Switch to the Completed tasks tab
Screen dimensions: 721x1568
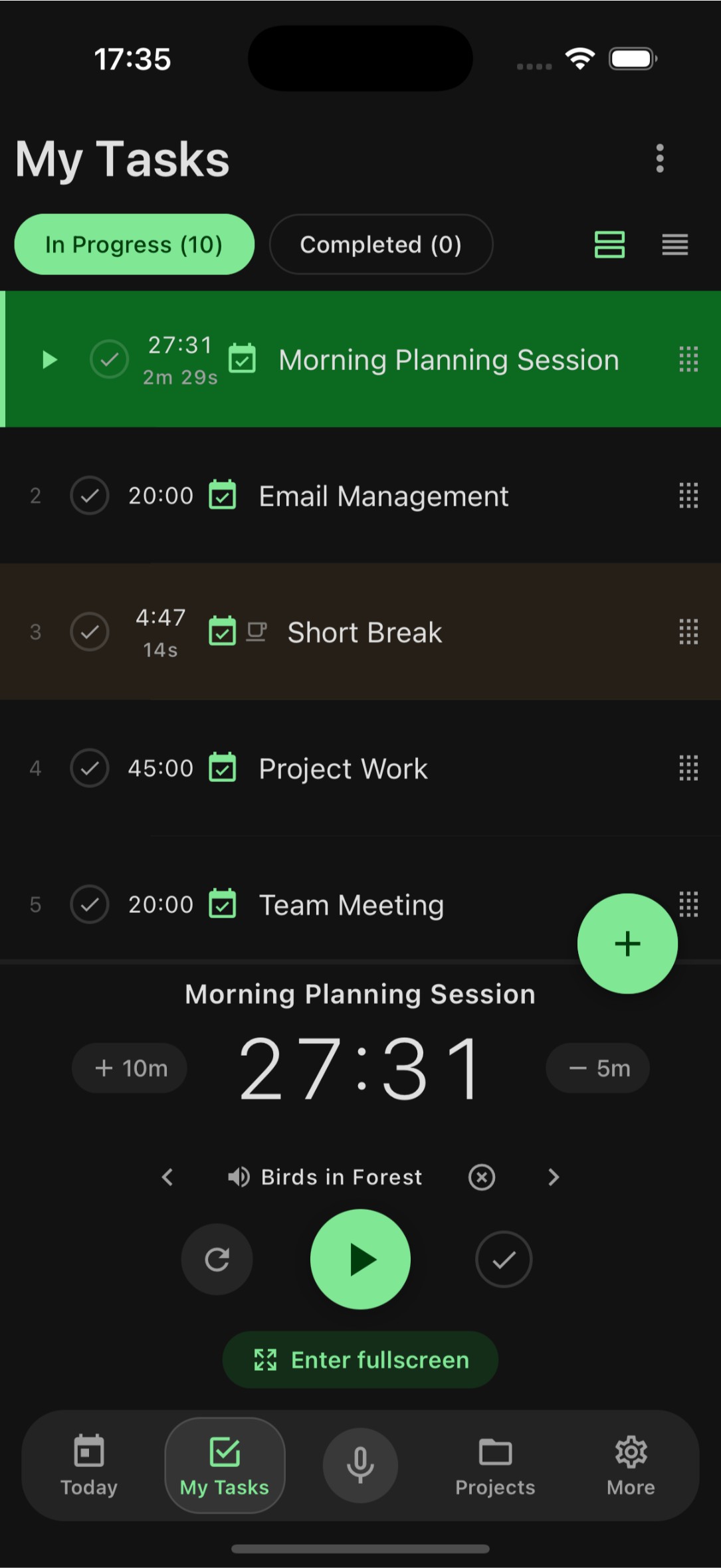(381, 245)
